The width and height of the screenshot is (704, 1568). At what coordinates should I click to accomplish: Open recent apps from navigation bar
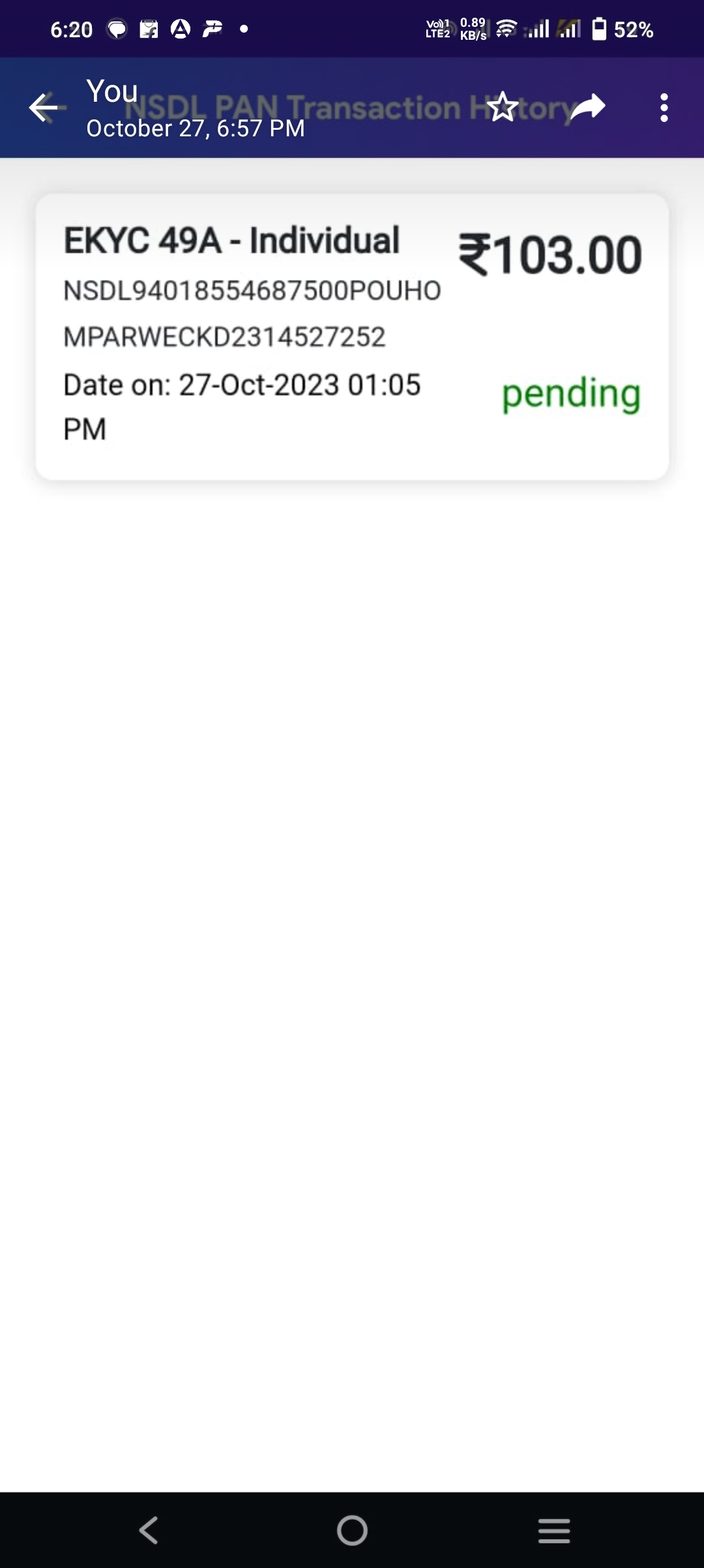click(x=554, y=1530)
